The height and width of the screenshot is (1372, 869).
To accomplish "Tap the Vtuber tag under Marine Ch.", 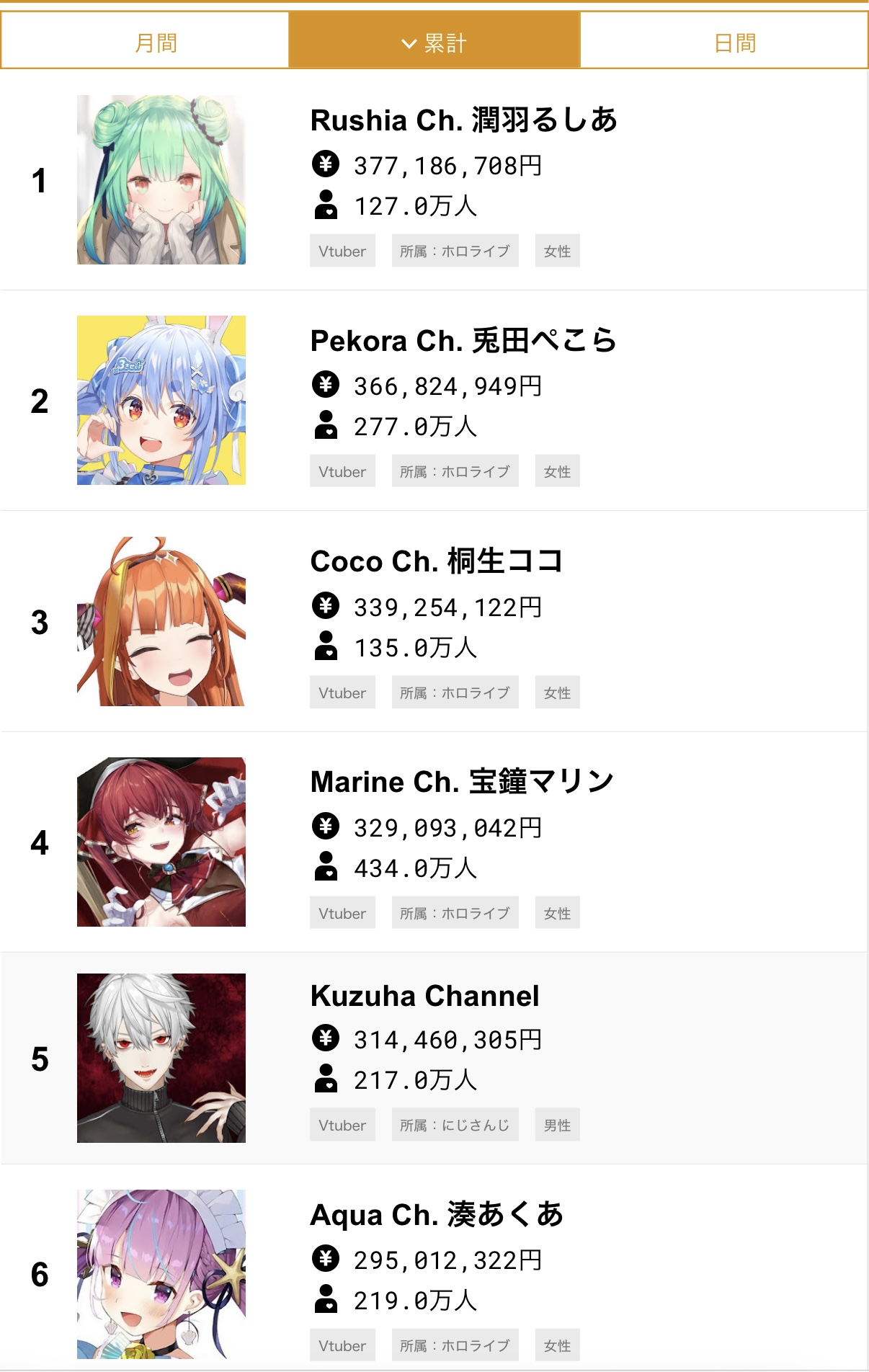I will tap(342, 913).
